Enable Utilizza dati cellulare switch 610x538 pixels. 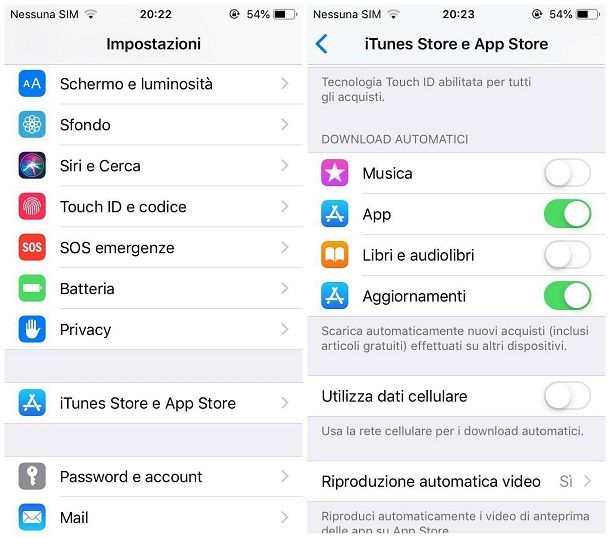pyautogui.click(x=567, y=396)
